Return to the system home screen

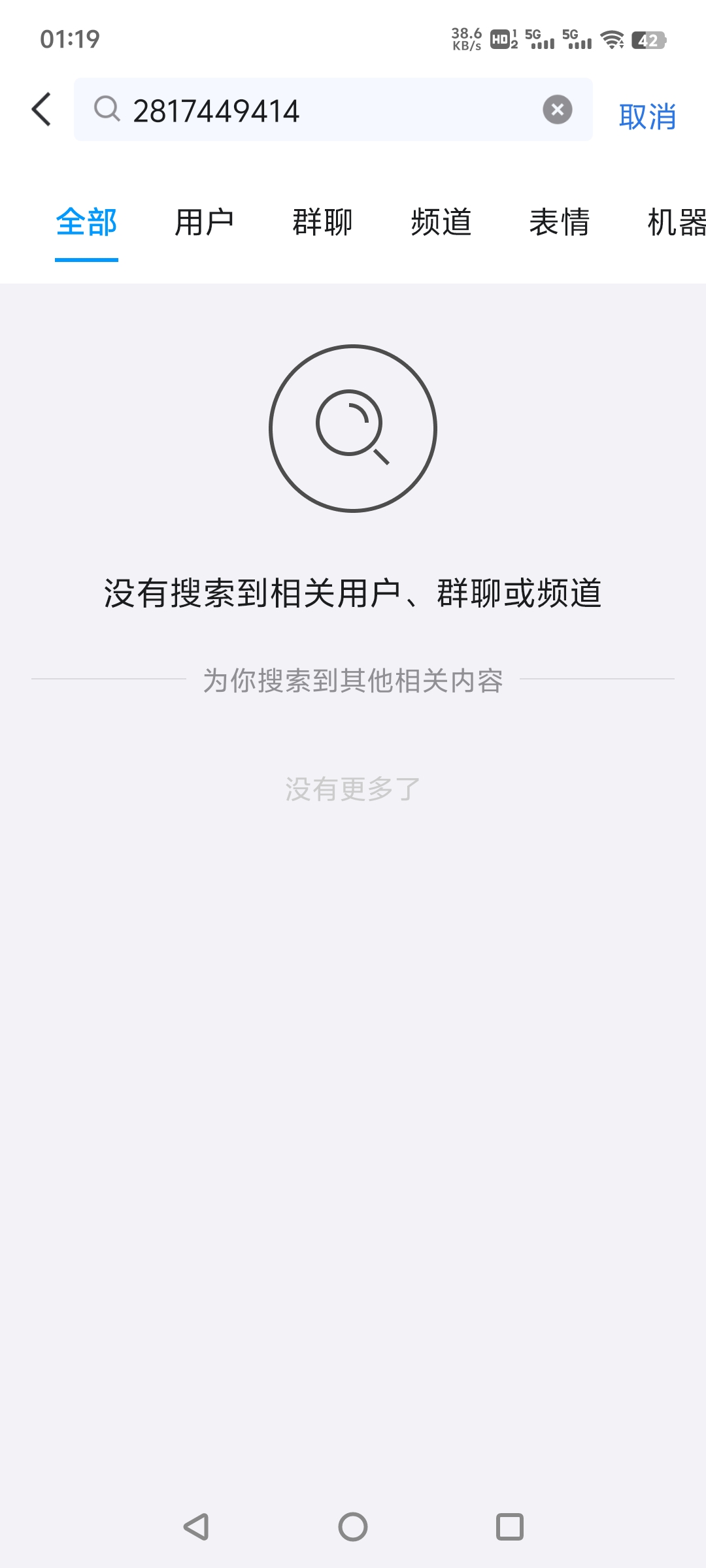click(353, 1527)
